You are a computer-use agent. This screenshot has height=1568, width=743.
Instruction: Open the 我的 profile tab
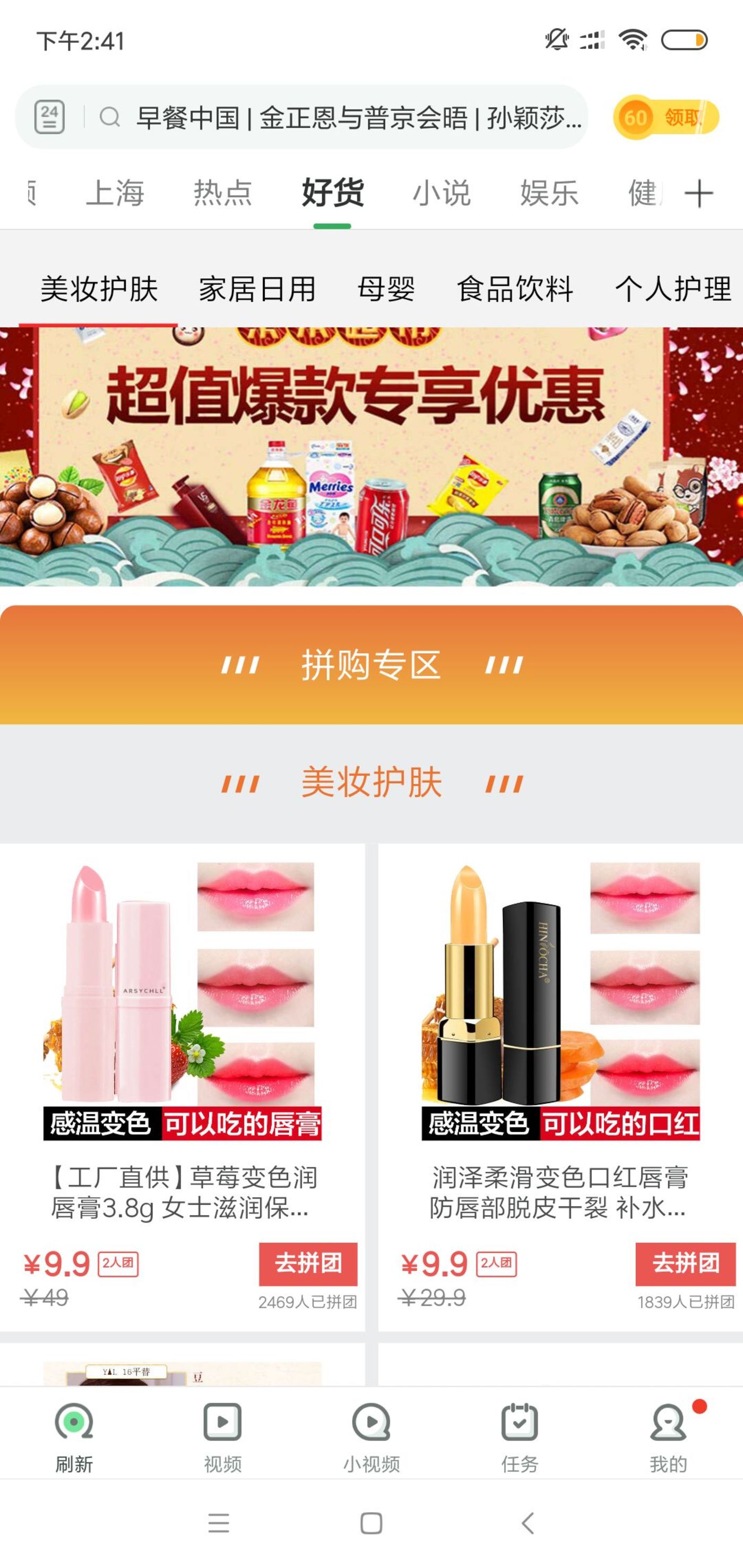(x=668, y=1436)
